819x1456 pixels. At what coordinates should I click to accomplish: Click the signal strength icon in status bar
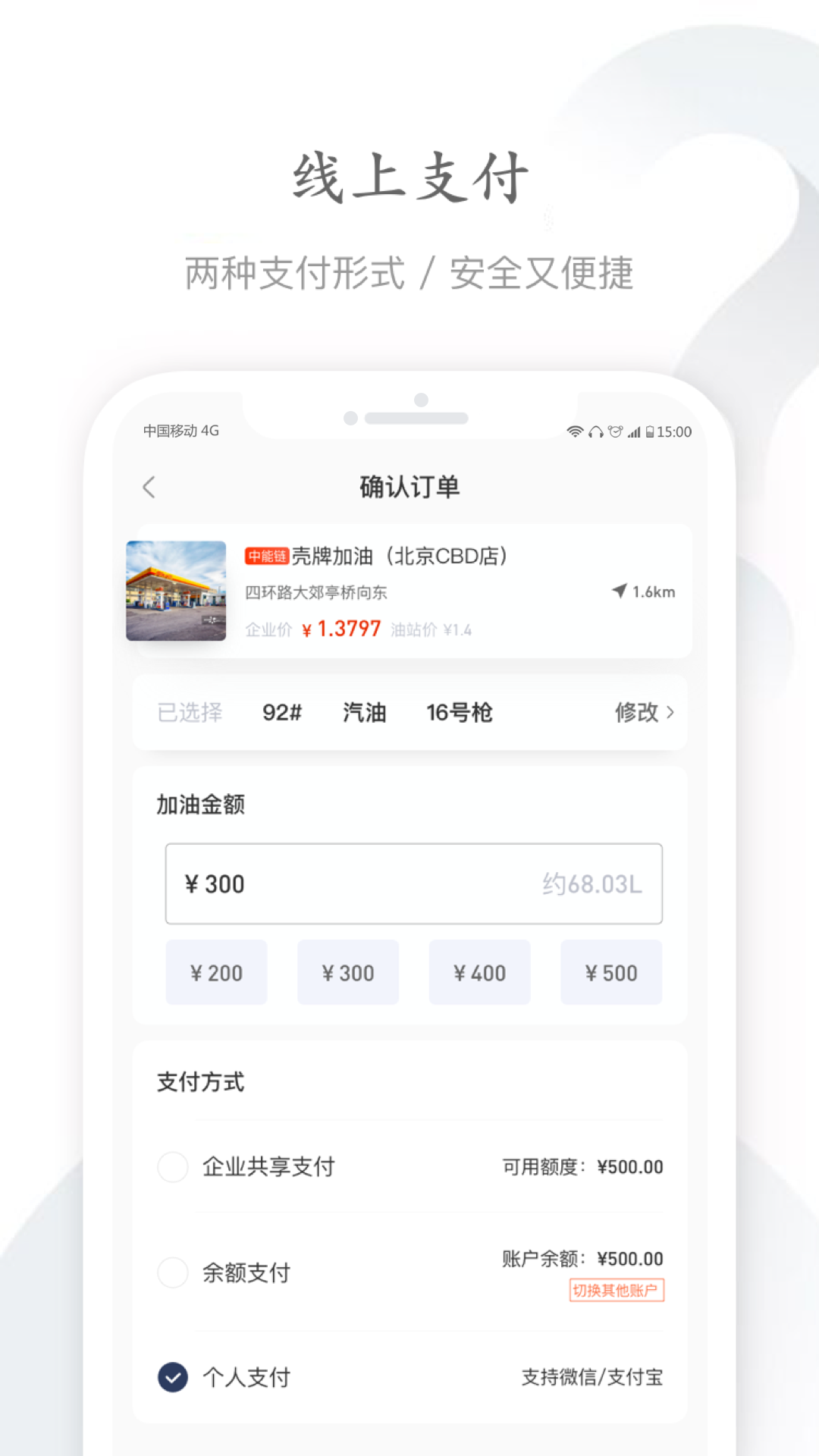pyautogui.click(x=633, y=431)
